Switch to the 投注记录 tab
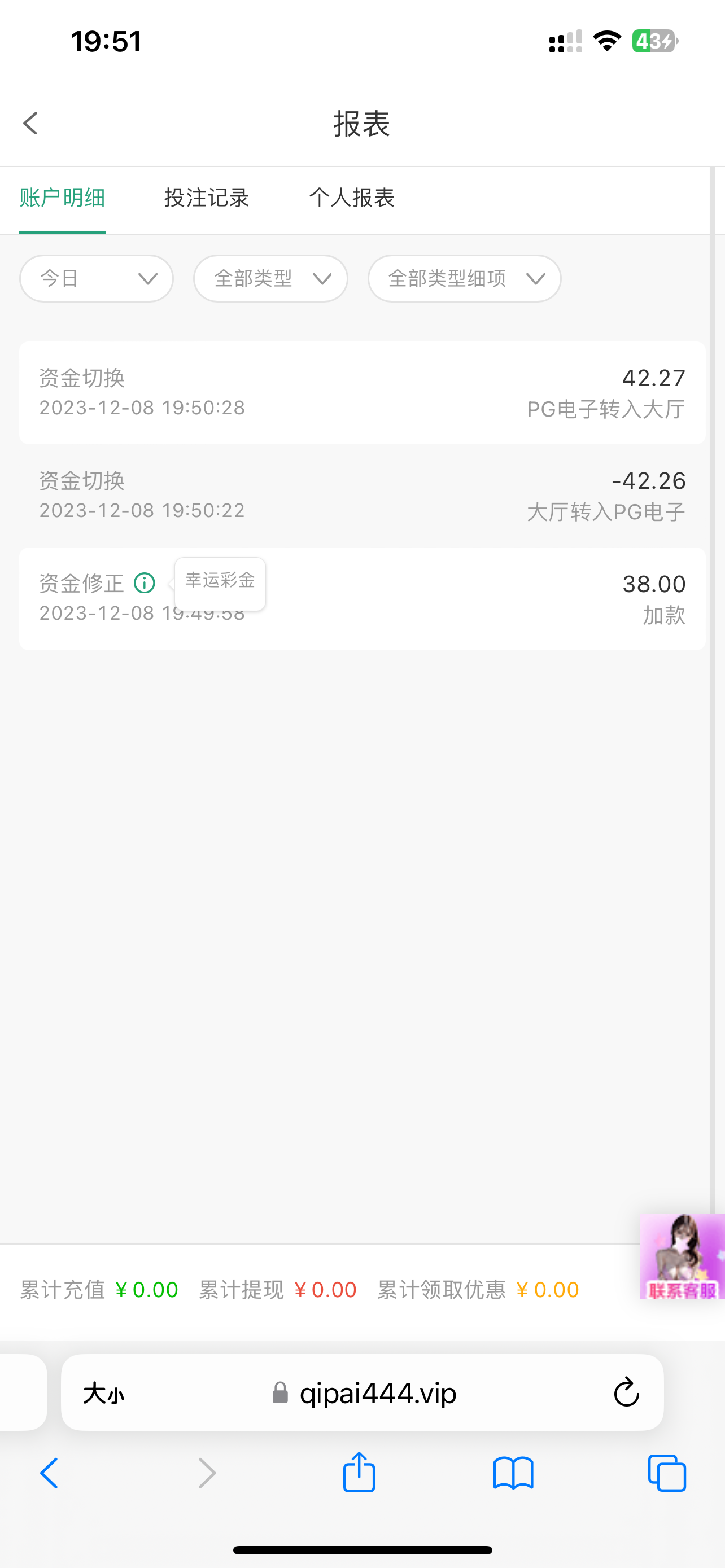The height and width of the screenshot is (1568, 725). coord(206,198)
